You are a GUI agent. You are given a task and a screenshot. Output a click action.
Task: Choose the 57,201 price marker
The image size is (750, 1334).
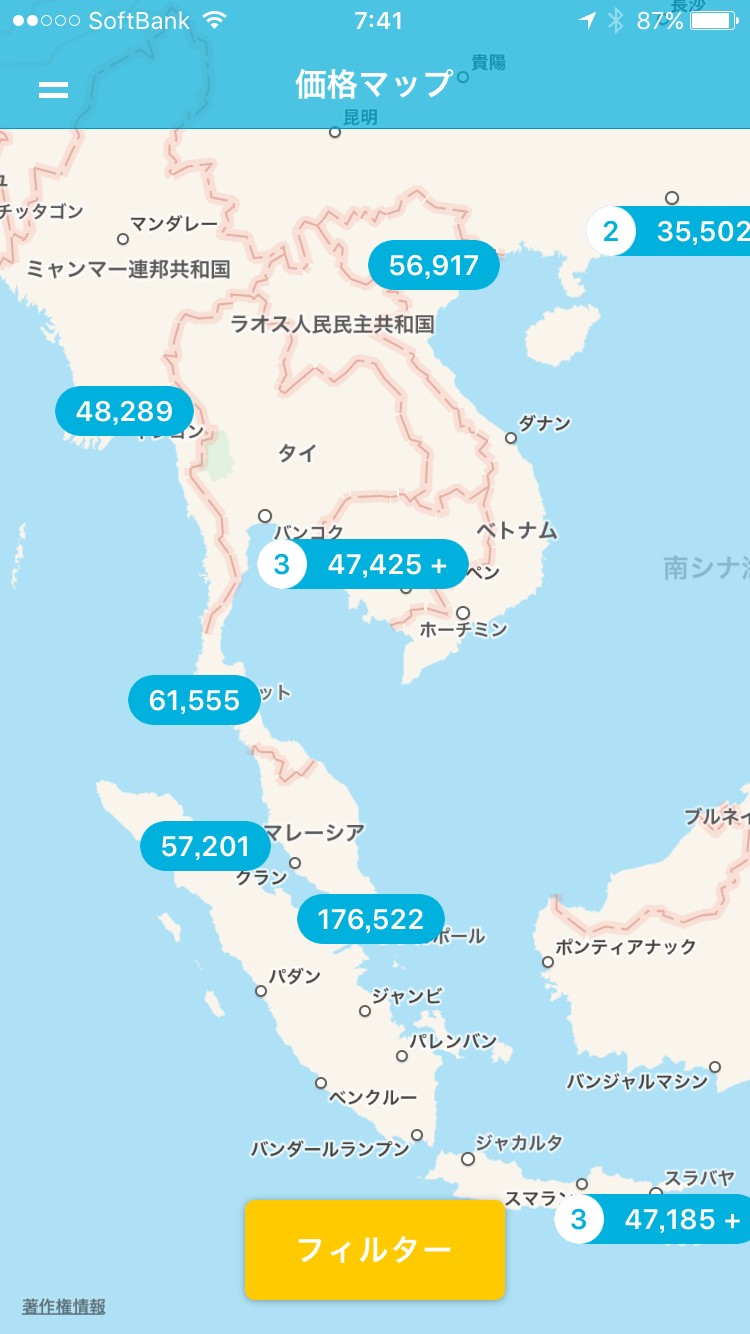[205, 847]
